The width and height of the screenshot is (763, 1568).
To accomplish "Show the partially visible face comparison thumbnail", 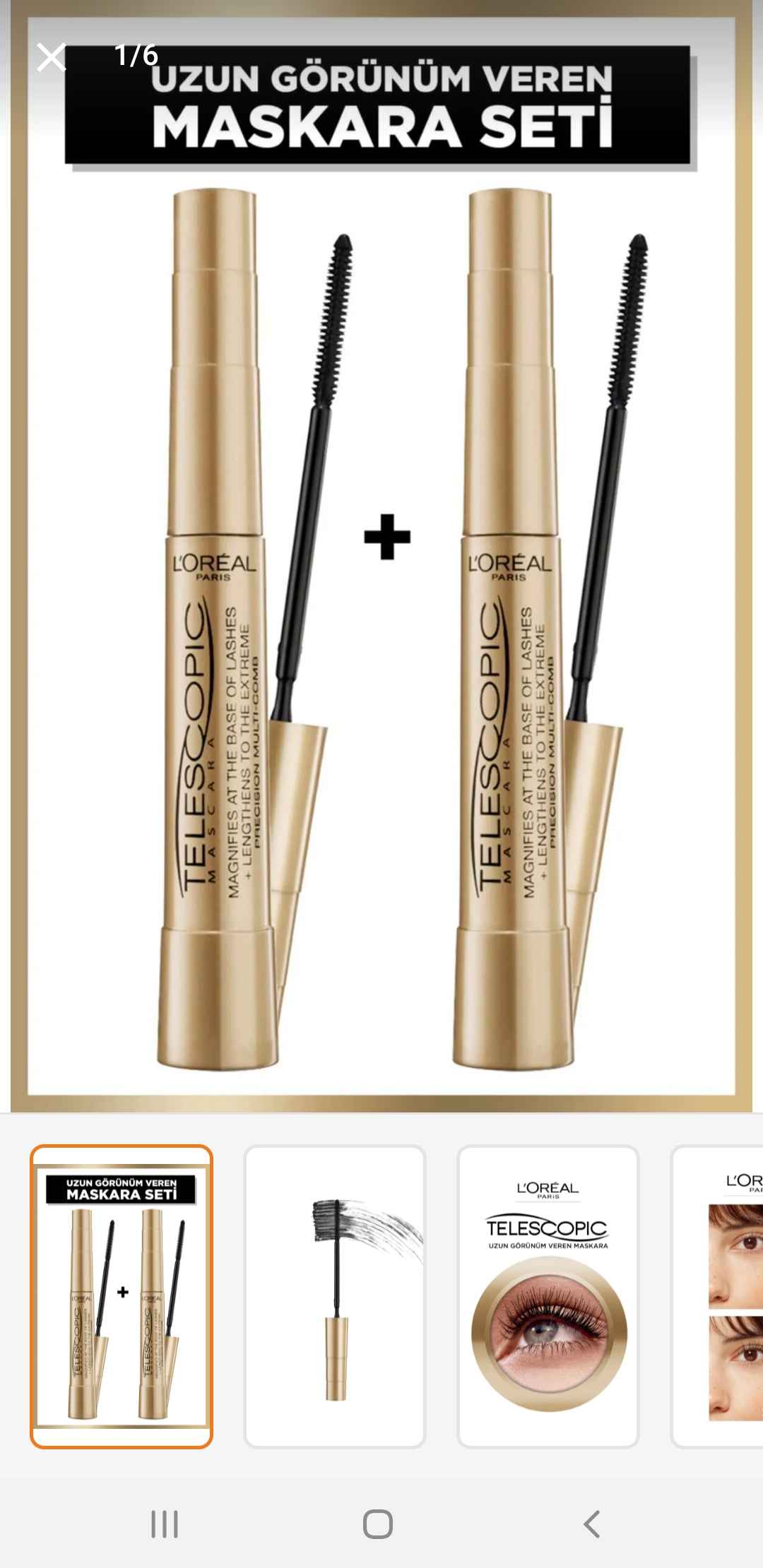I will pyautogui.click(x=717, y=1296).
